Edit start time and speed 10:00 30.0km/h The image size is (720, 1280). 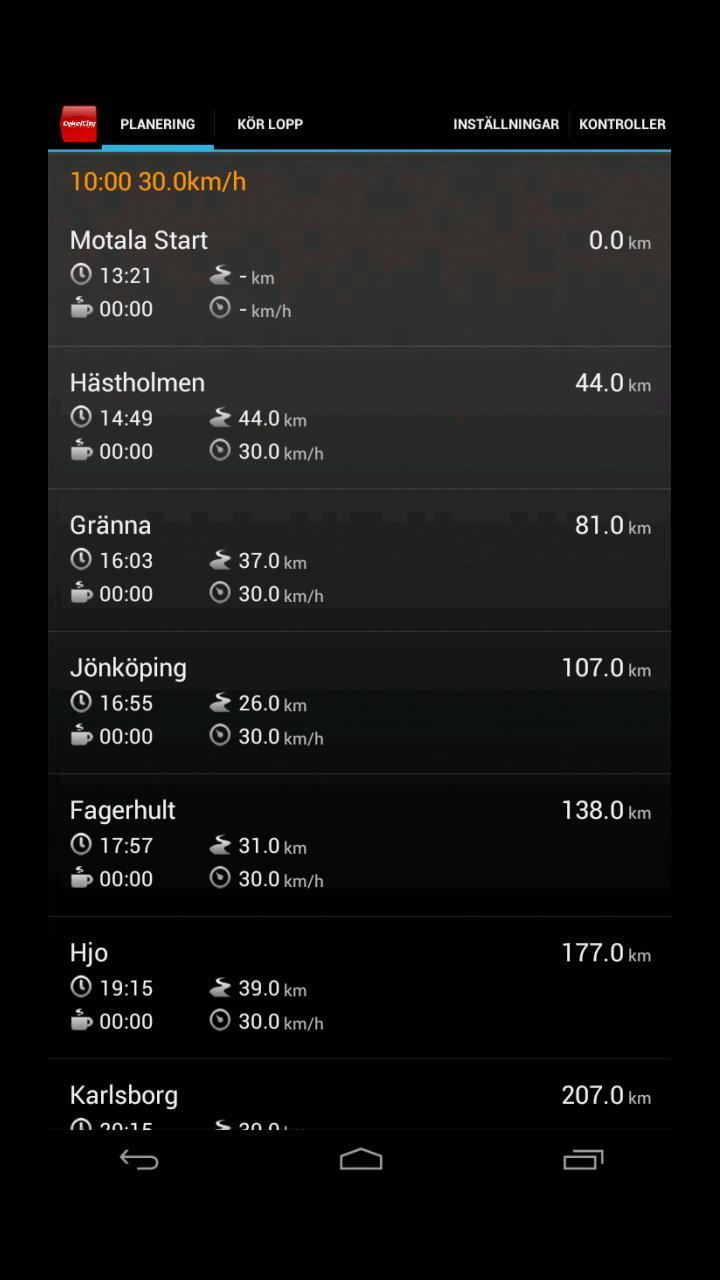coord(158,181)
